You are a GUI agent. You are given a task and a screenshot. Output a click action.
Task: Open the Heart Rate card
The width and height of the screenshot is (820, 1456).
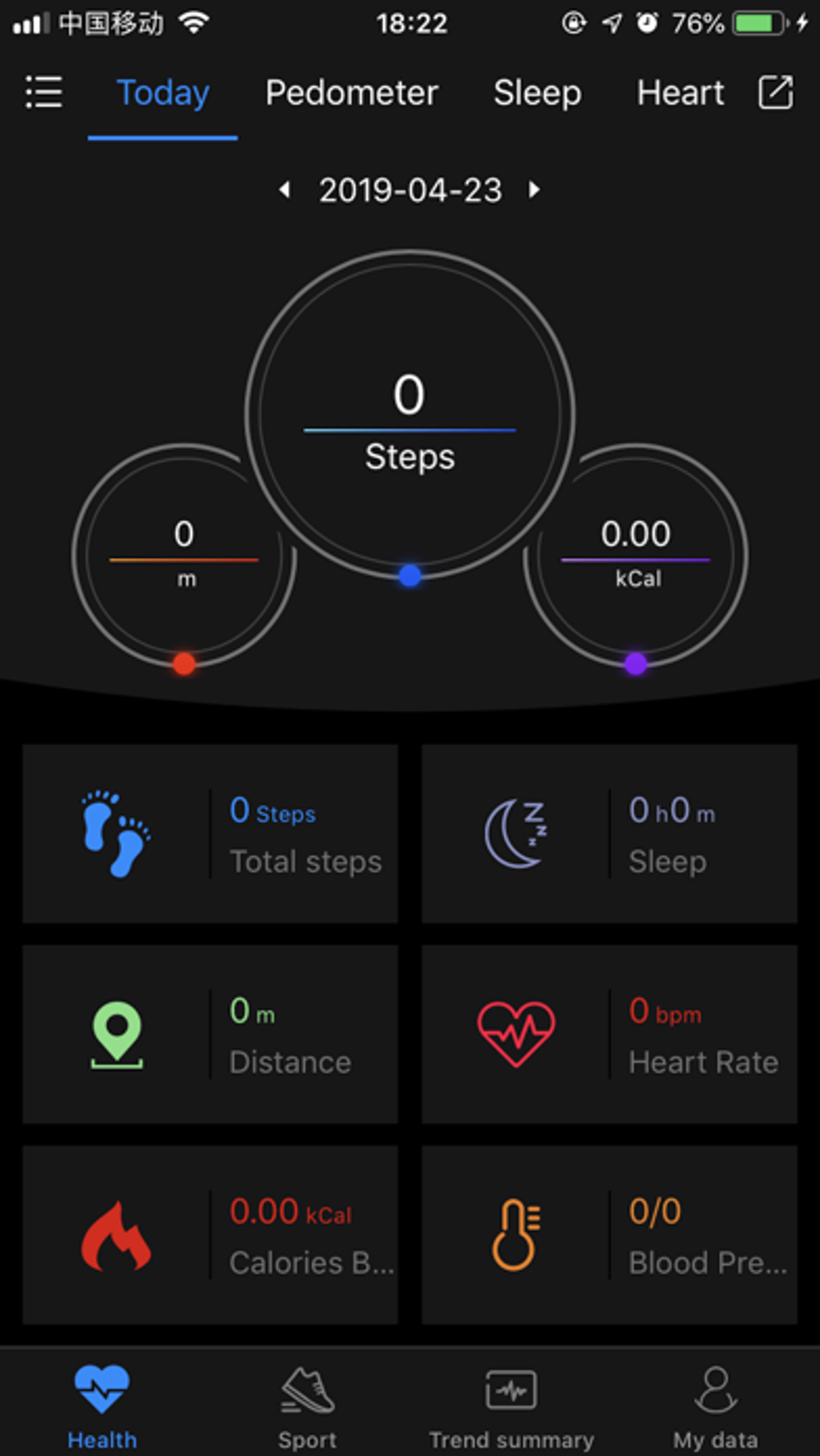609,1034
